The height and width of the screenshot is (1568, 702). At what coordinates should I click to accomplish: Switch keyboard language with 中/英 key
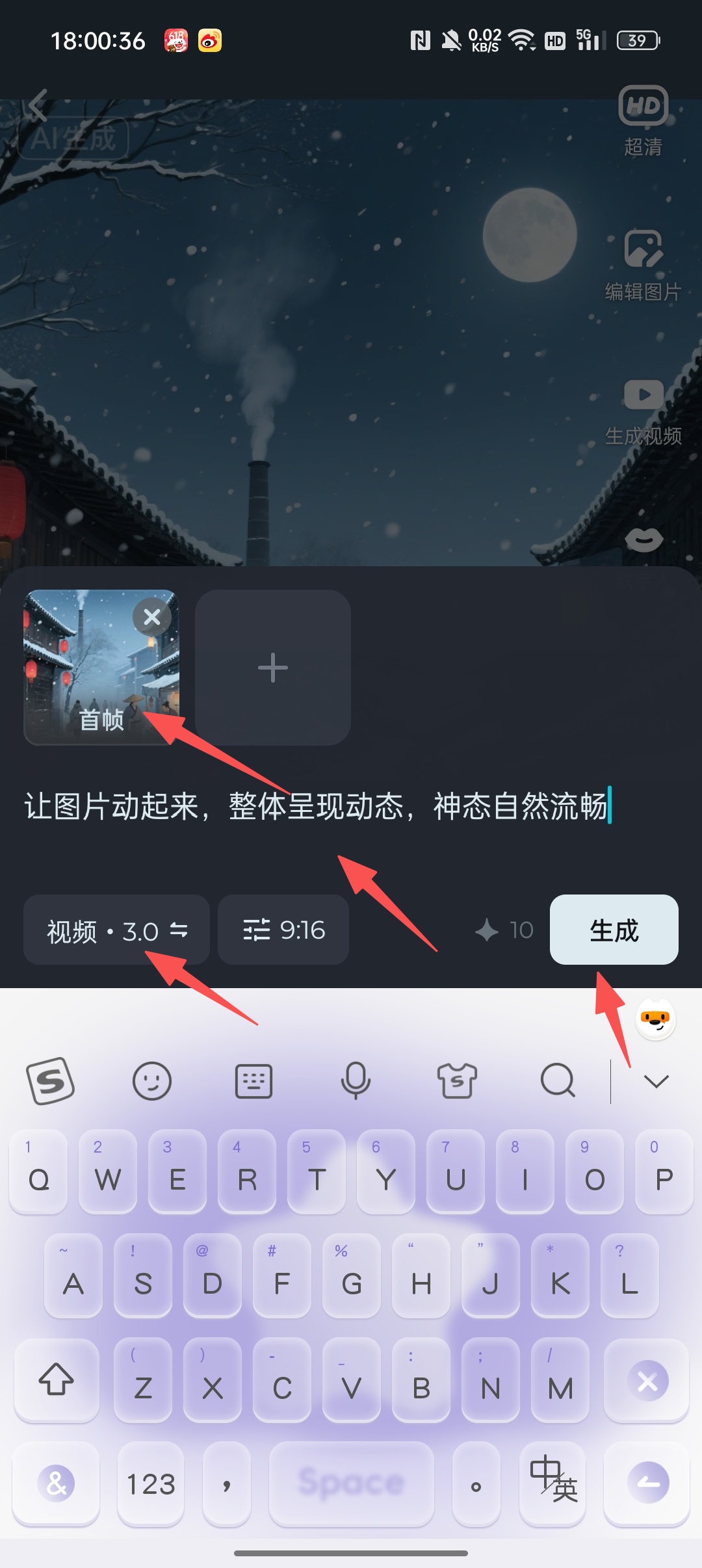pos(553,1483)
